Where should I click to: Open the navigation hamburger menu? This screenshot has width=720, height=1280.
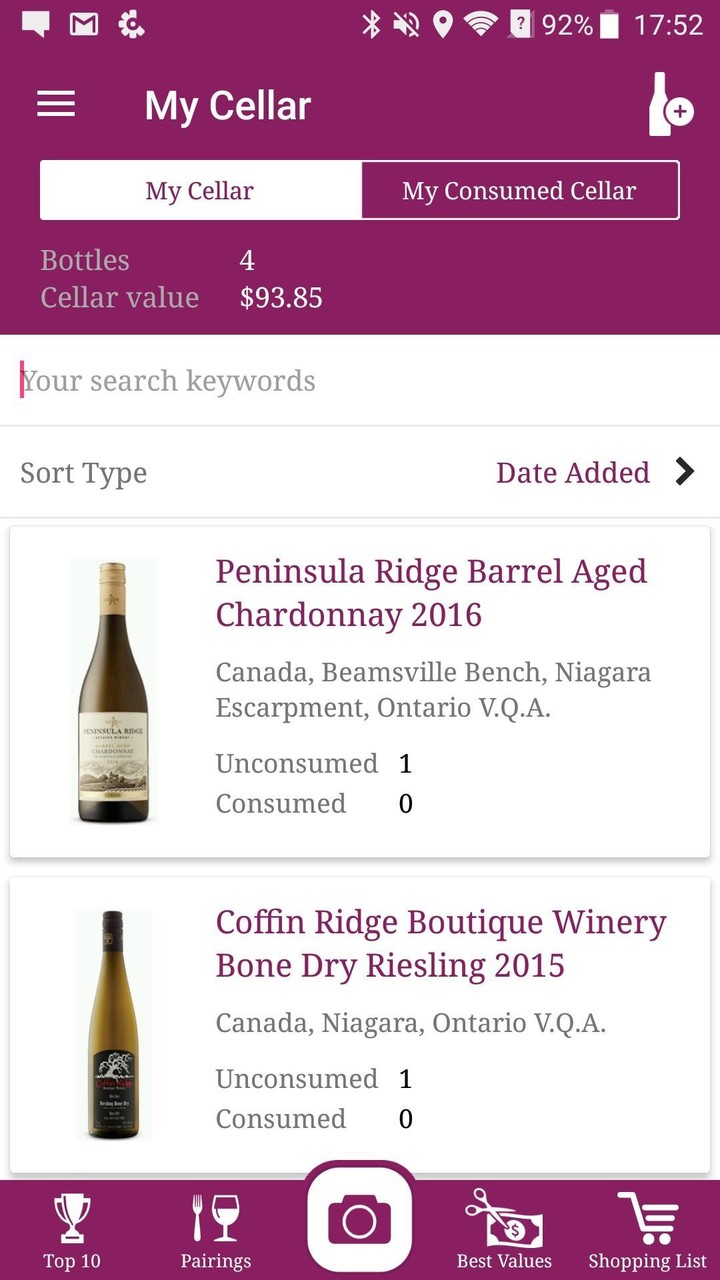[x=55, y=104]
